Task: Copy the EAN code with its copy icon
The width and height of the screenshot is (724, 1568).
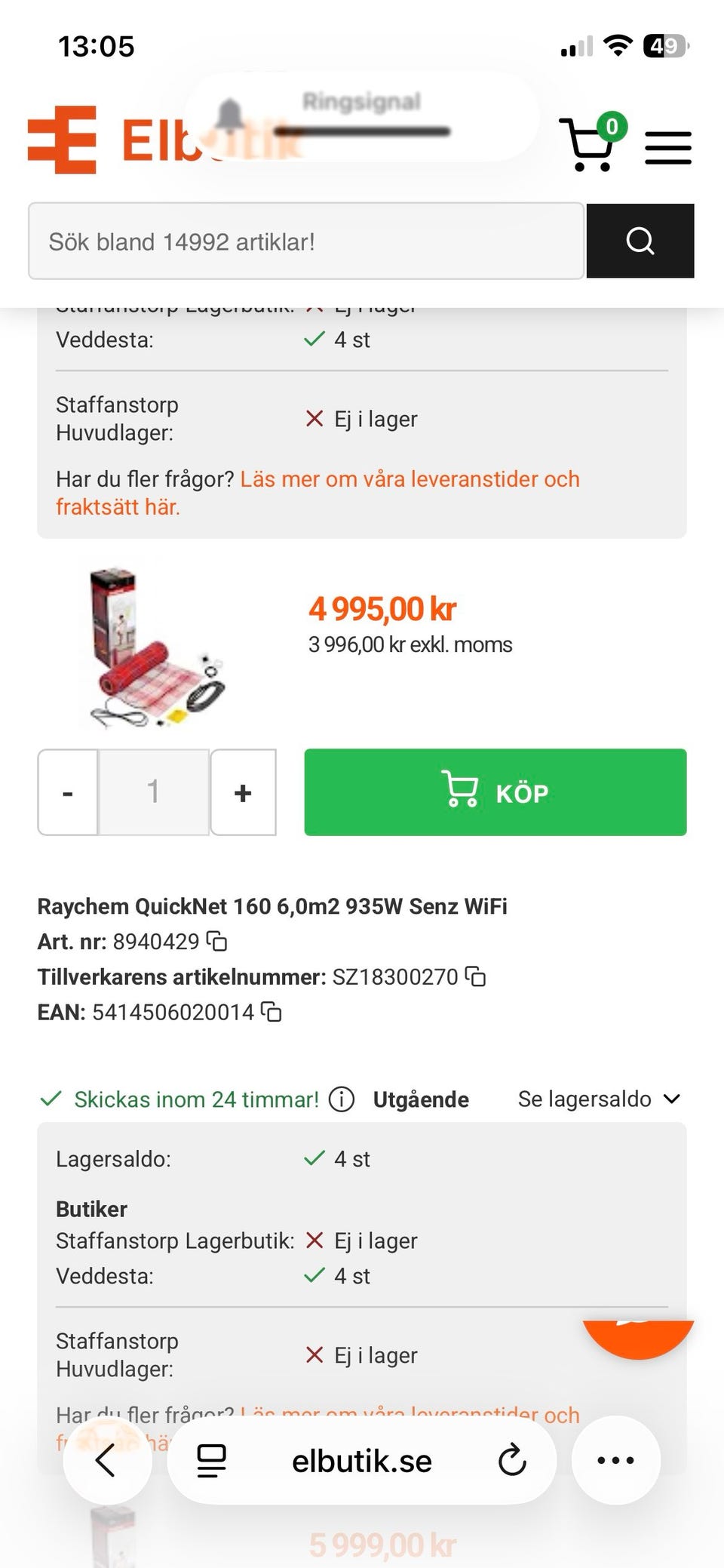Action: [271, 1012]
